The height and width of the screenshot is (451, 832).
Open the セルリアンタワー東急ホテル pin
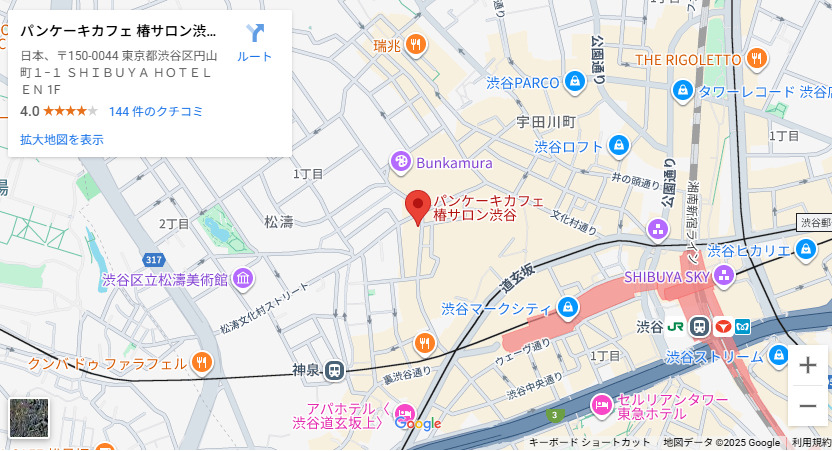[601, 405]
